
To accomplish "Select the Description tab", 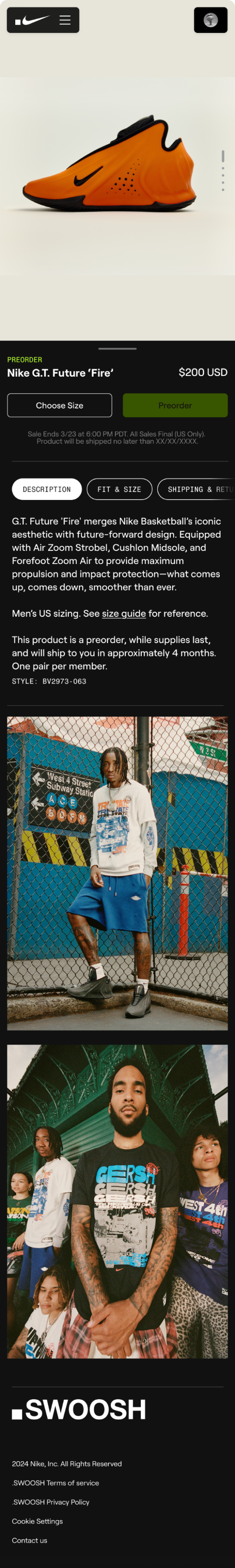I will 47,489.
